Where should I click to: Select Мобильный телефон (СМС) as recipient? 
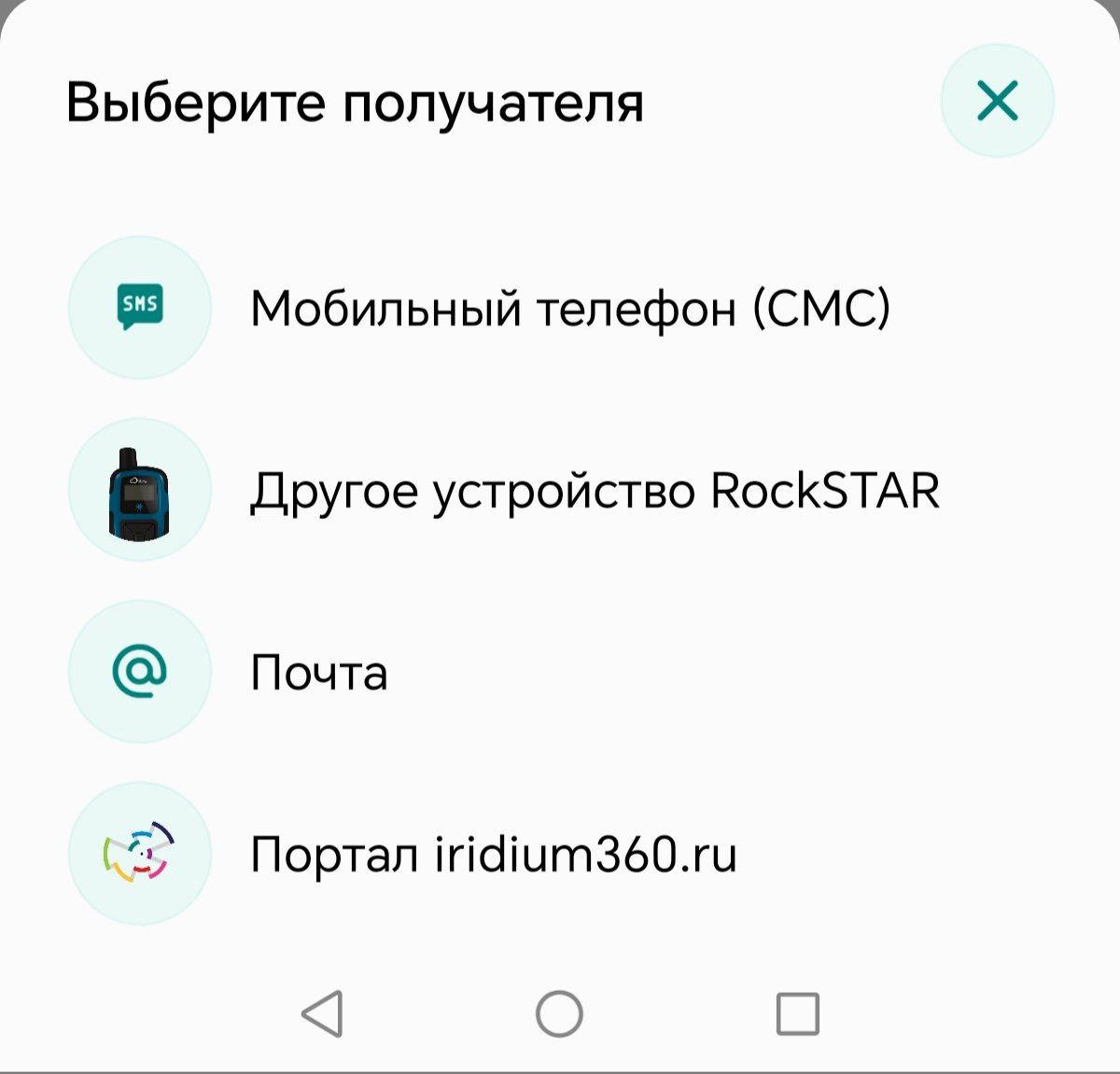[x=569, y=308]
